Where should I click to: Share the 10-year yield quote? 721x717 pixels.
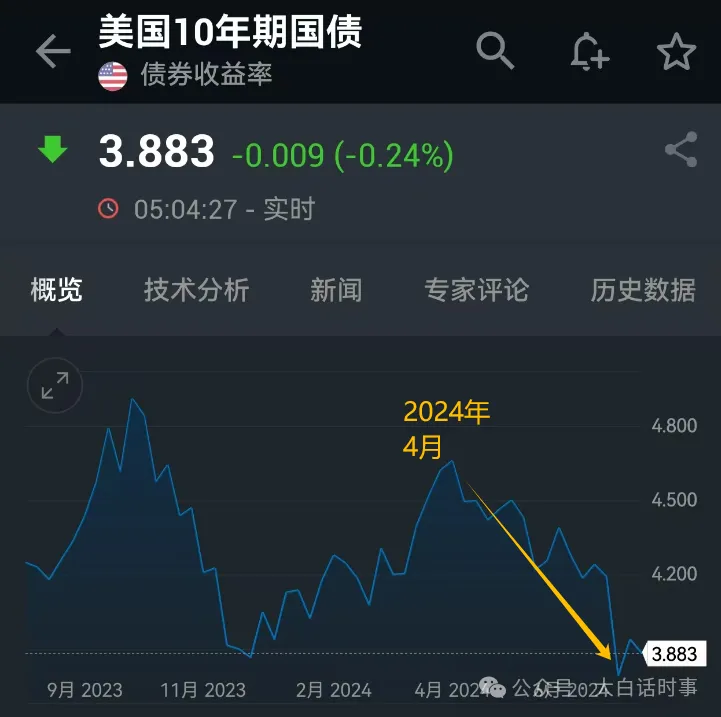point(681,151)
